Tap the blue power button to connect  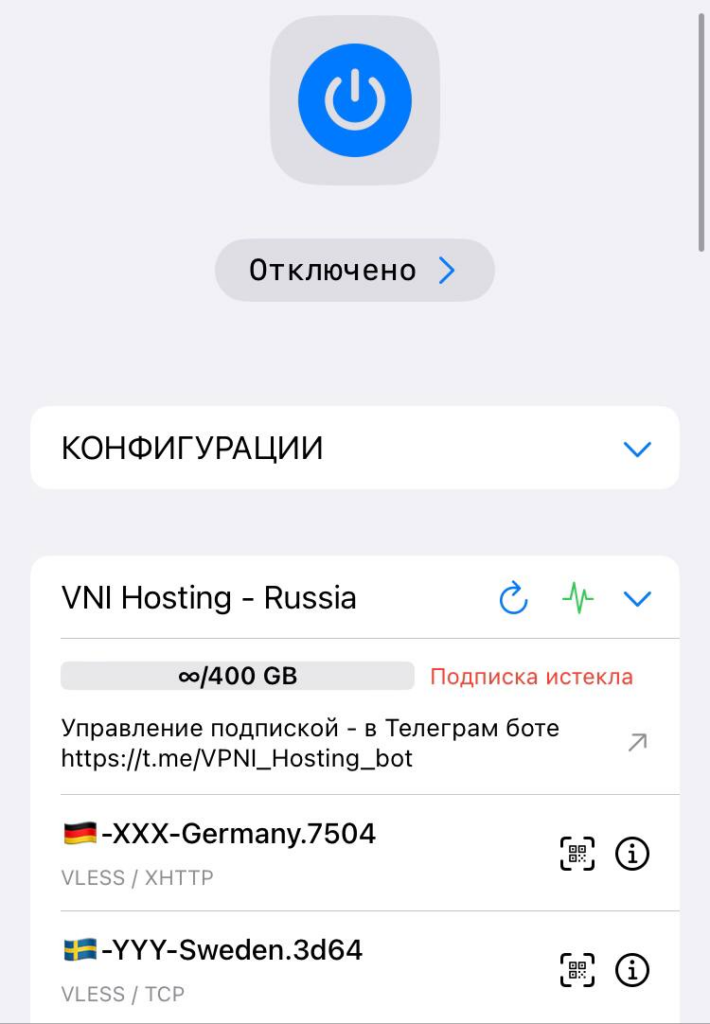[x=354, y=100]
